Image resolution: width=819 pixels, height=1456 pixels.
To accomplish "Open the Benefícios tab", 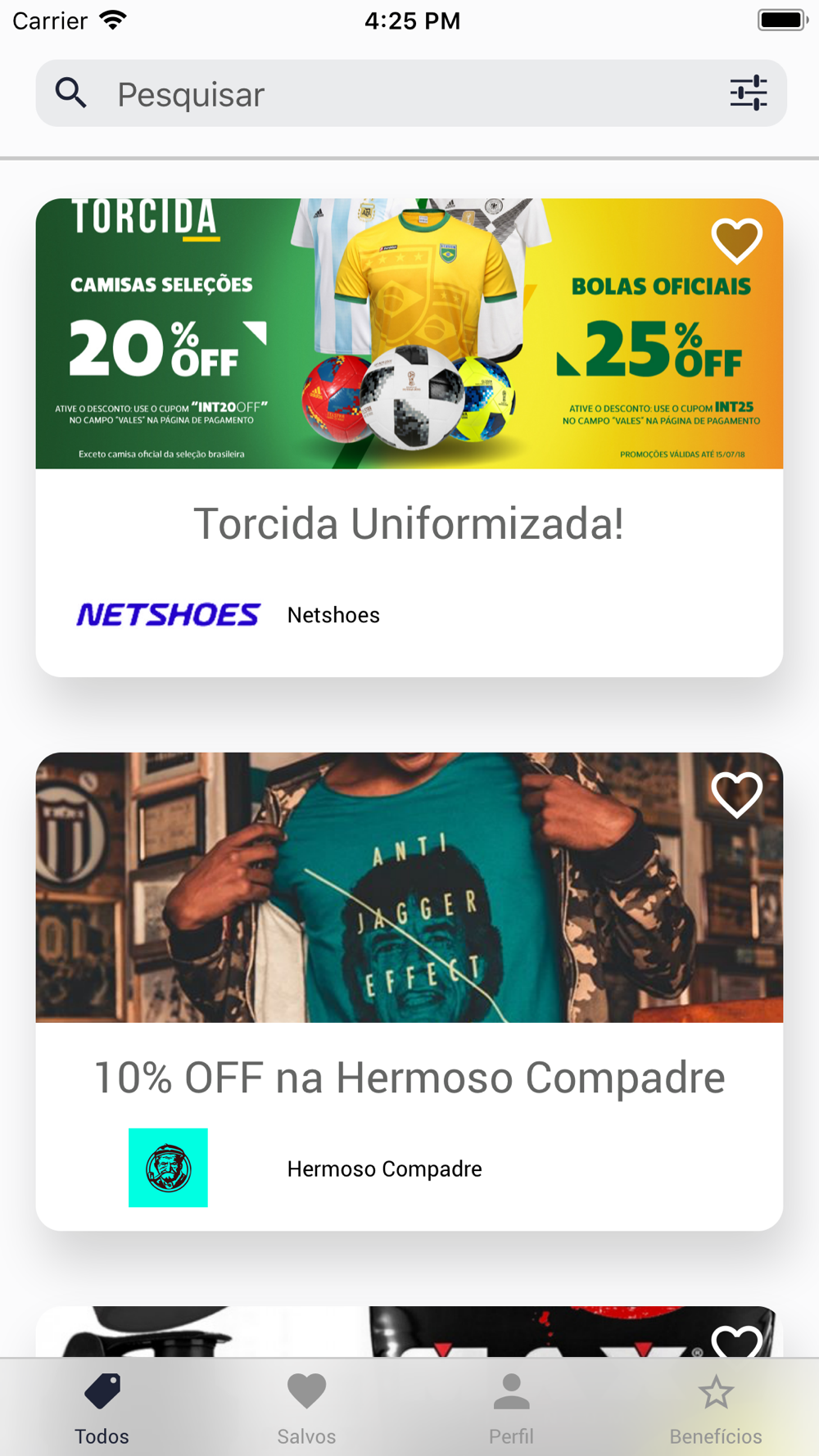I will 716,1409.
